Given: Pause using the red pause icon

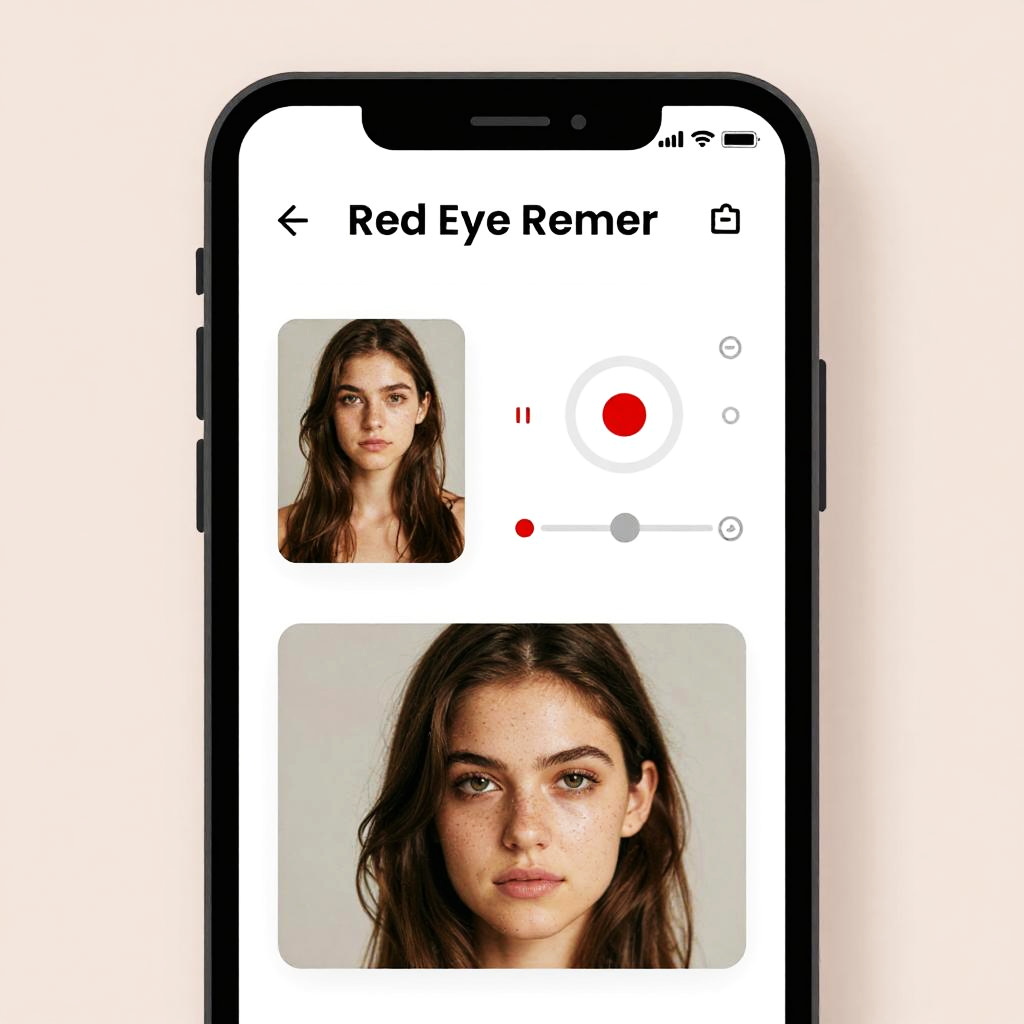Looking at the screenshot, I should 523,415.
